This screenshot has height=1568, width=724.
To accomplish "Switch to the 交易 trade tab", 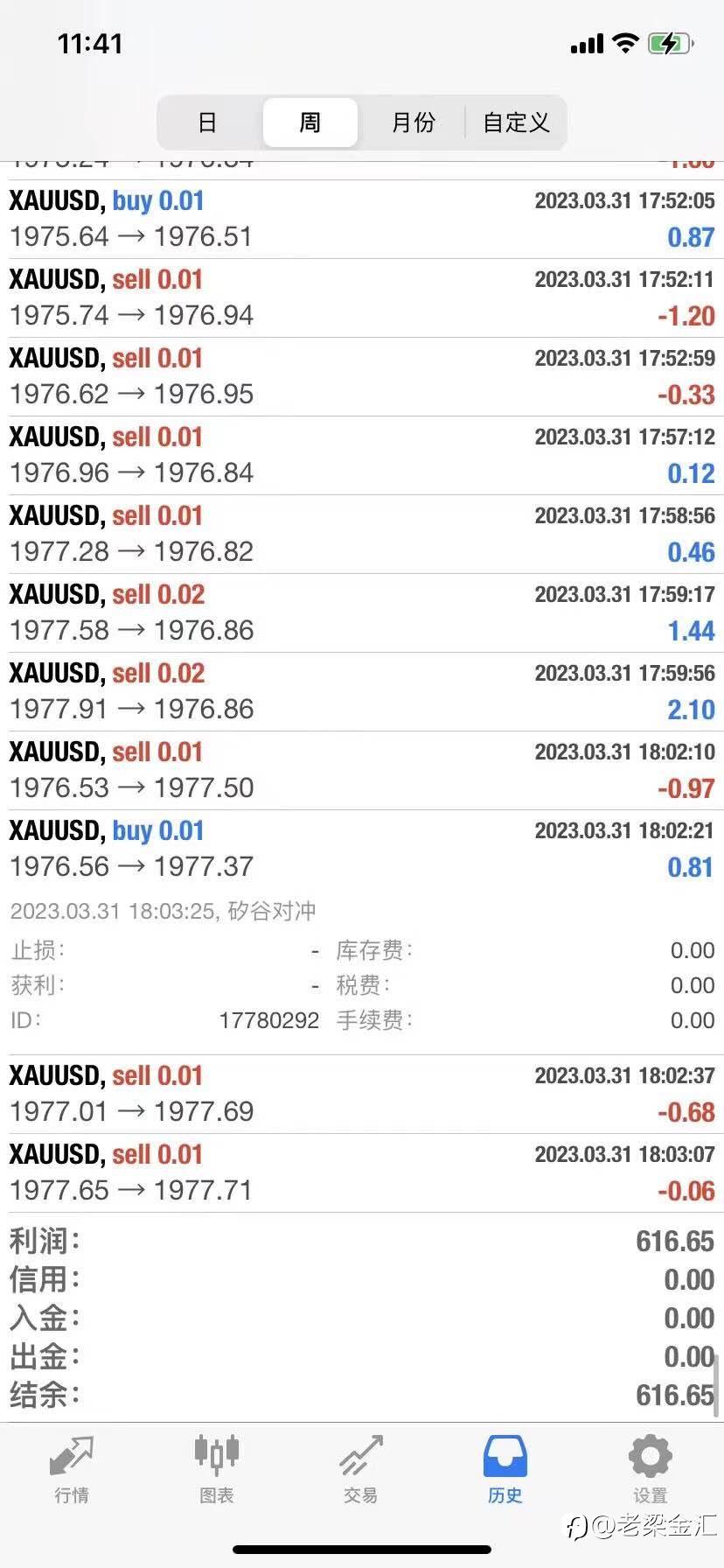I will click(361, 1469).
